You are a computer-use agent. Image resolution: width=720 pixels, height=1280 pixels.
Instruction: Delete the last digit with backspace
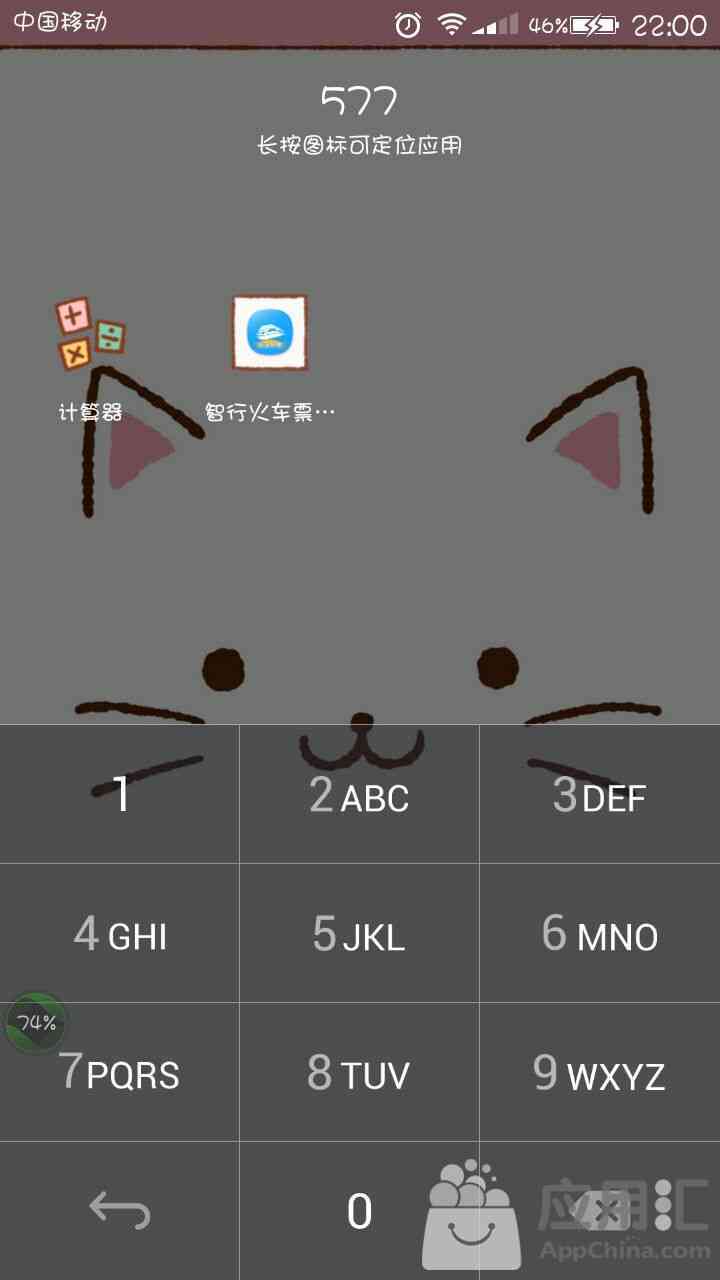pyautogui.click(x=600, y=1211)
